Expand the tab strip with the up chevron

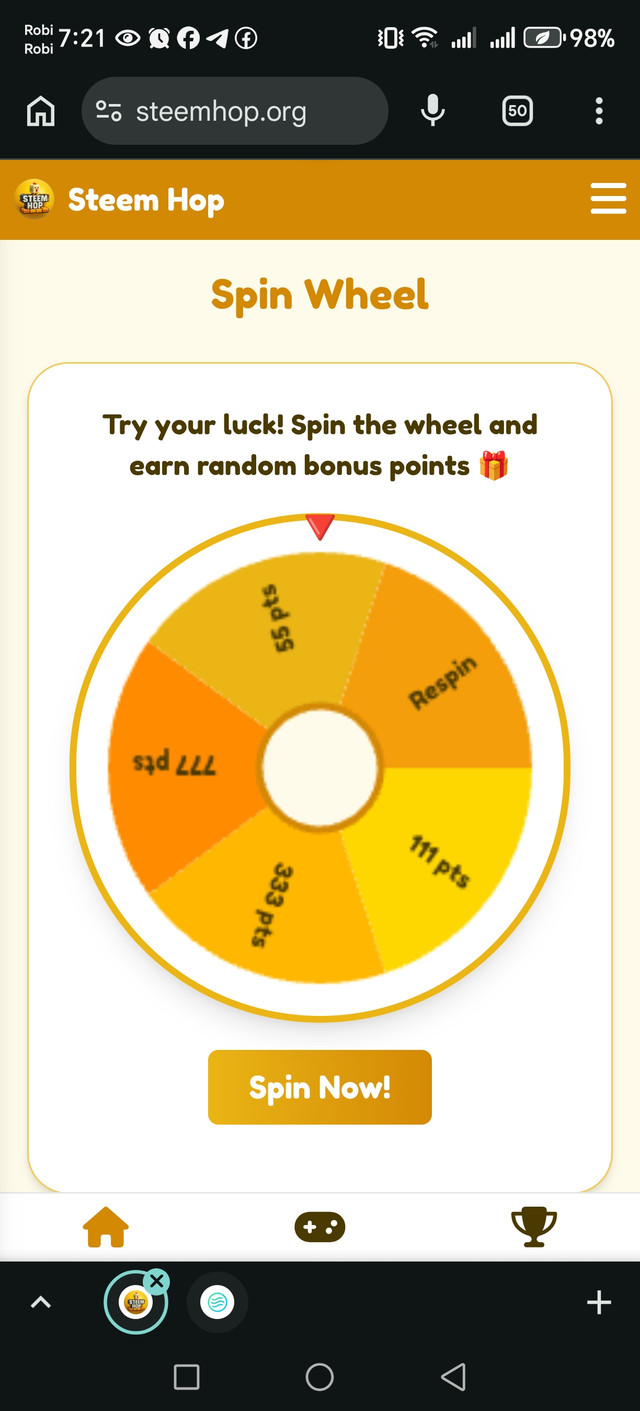pyautogui.click(x=41, y=1302)
